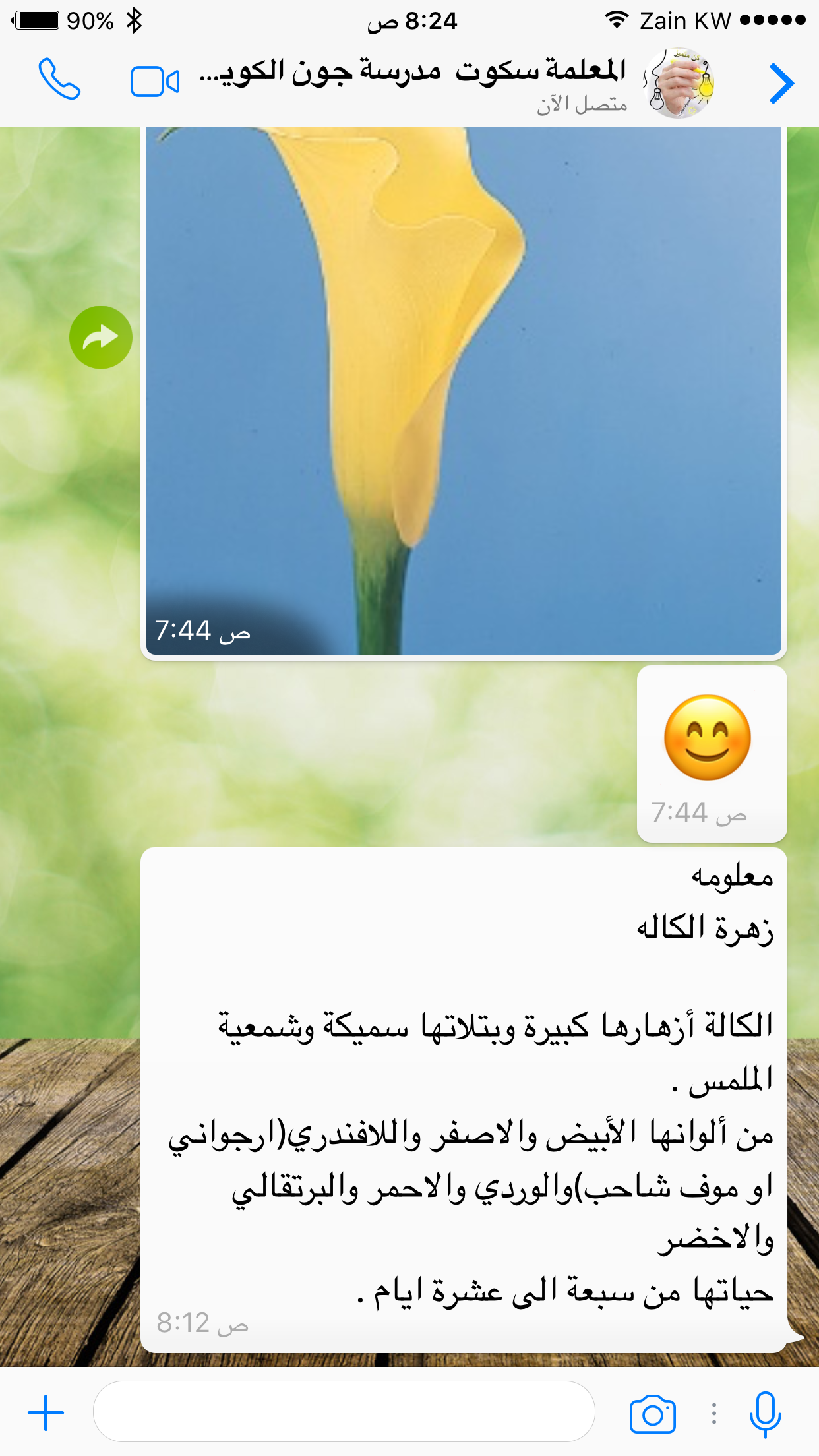819x1456 pixels.
Task: Start a voice call with this contact
Action: [x=59, y=80]
